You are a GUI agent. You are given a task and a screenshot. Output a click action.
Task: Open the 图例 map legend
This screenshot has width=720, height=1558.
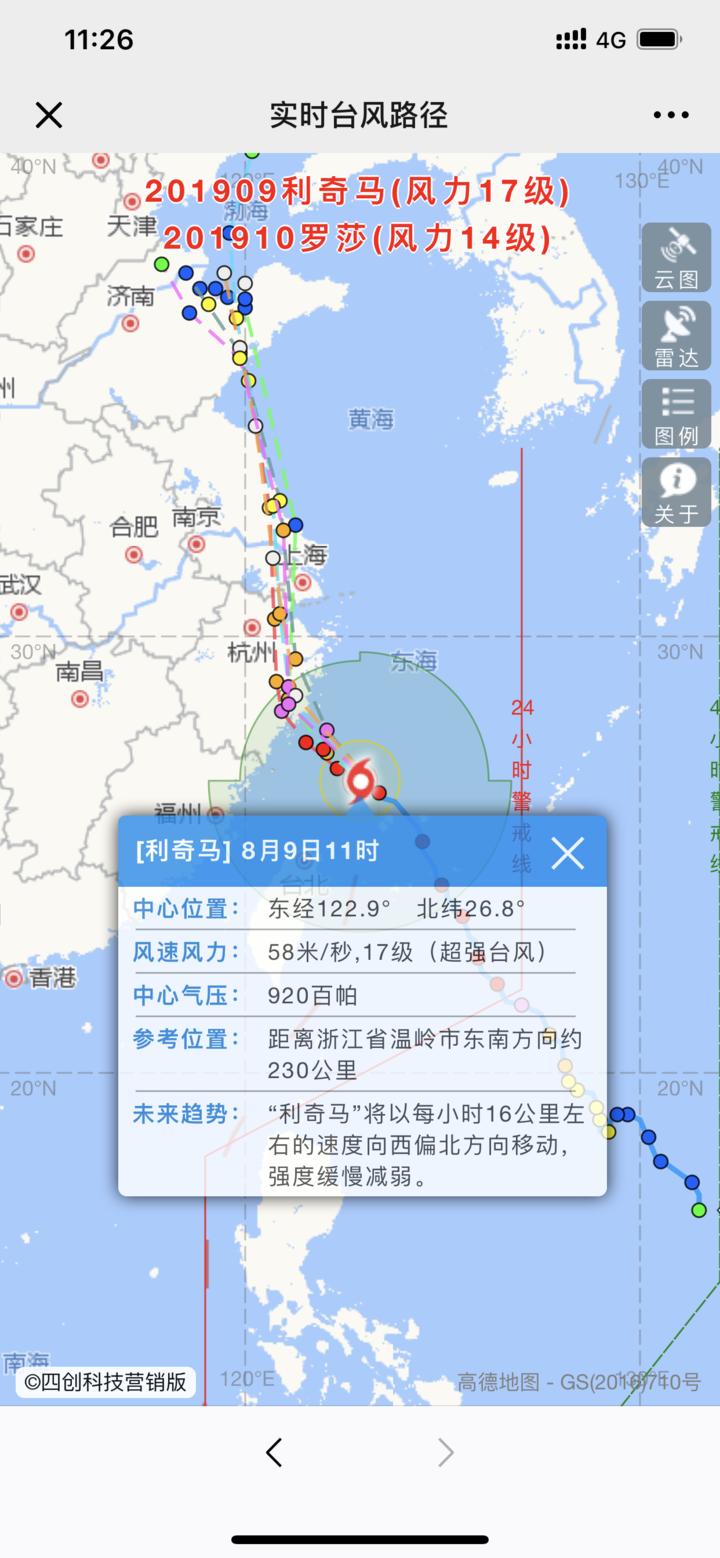coord(677,414)
